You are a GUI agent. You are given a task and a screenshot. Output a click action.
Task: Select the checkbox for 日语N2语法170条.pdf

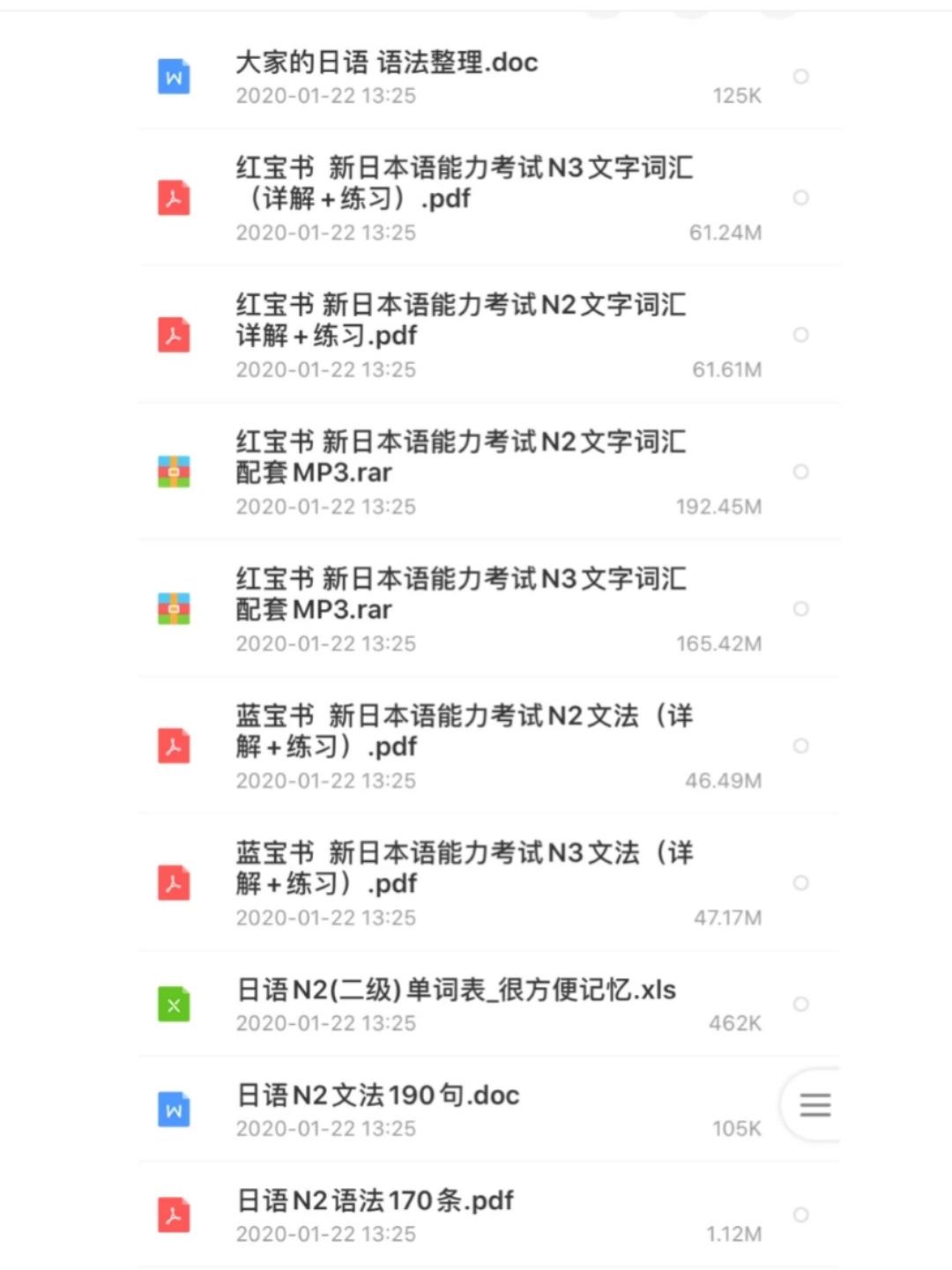click(x=801, y=1214)
